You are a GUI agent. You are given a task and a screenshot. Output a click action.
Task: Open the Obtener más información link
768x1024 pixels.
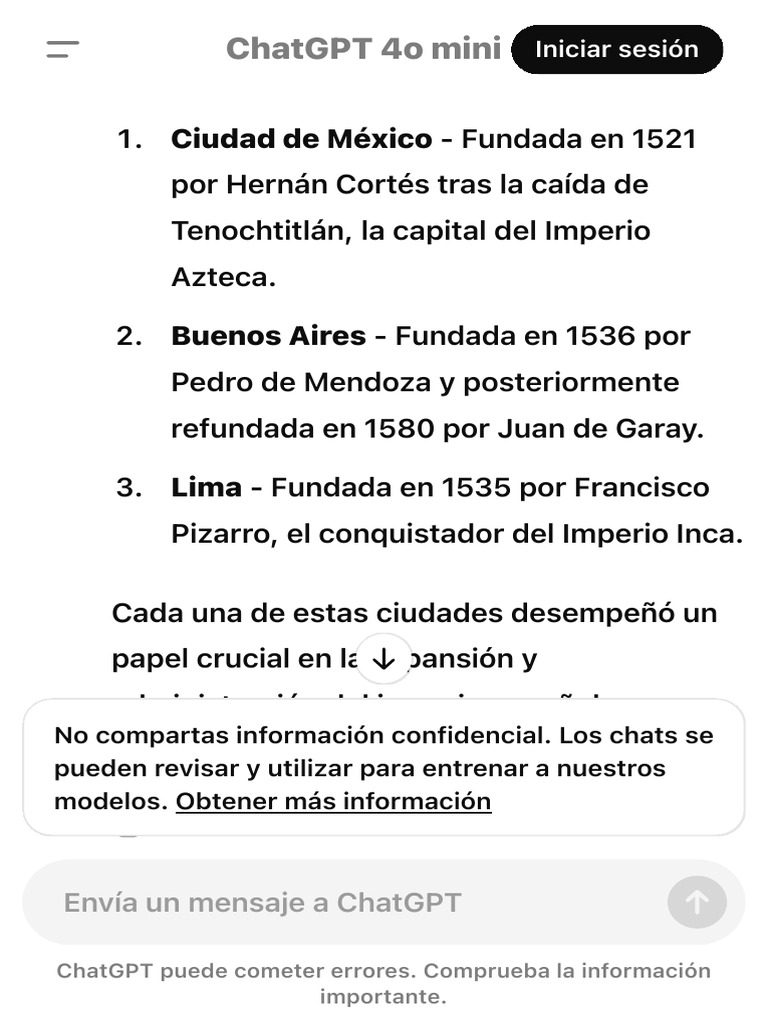pyautogui.click(x=333, y=801)
